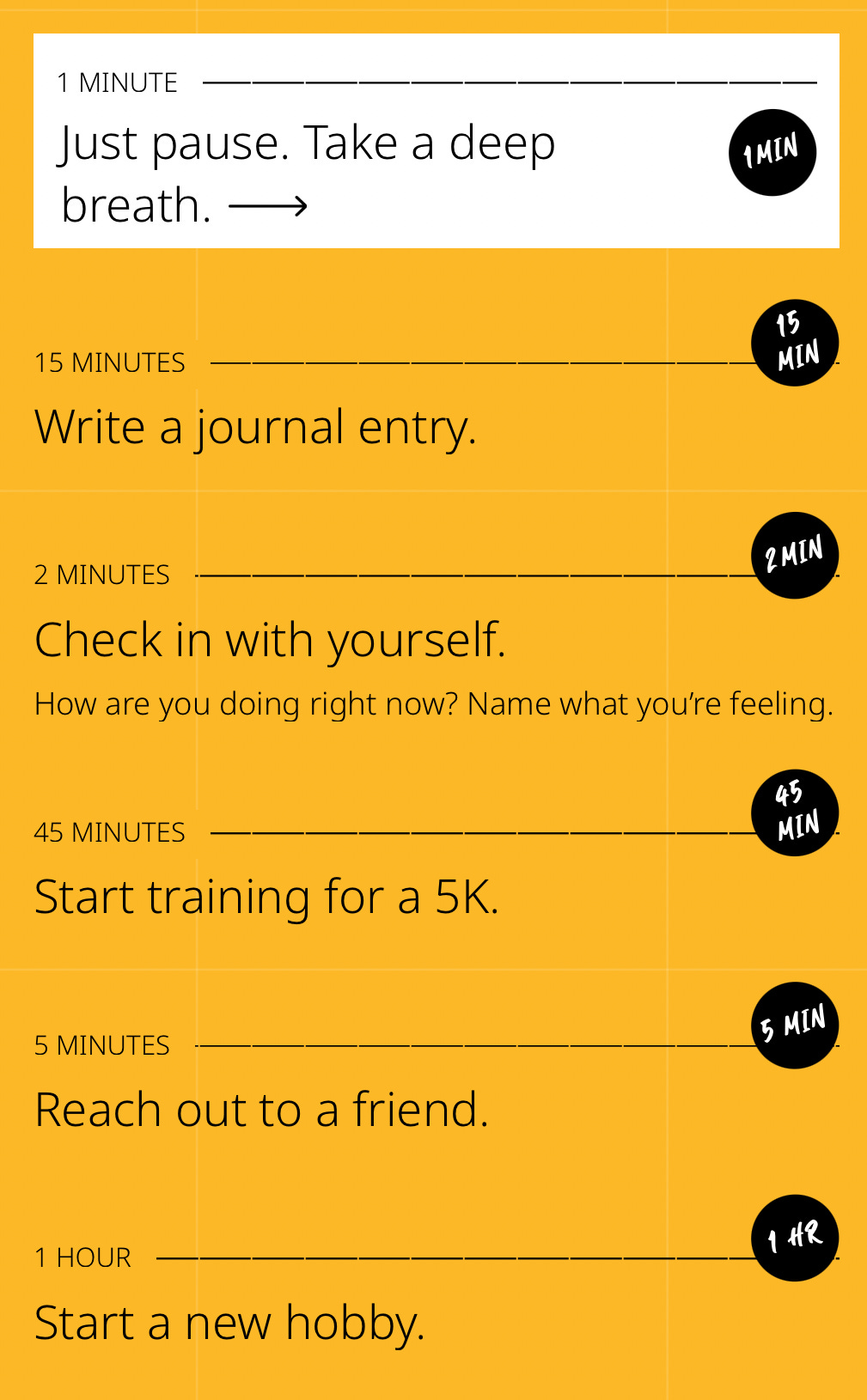Open the 'Just pause. Take a deep breath' card
The image size is (867, 1400).
tap(436, 141)
